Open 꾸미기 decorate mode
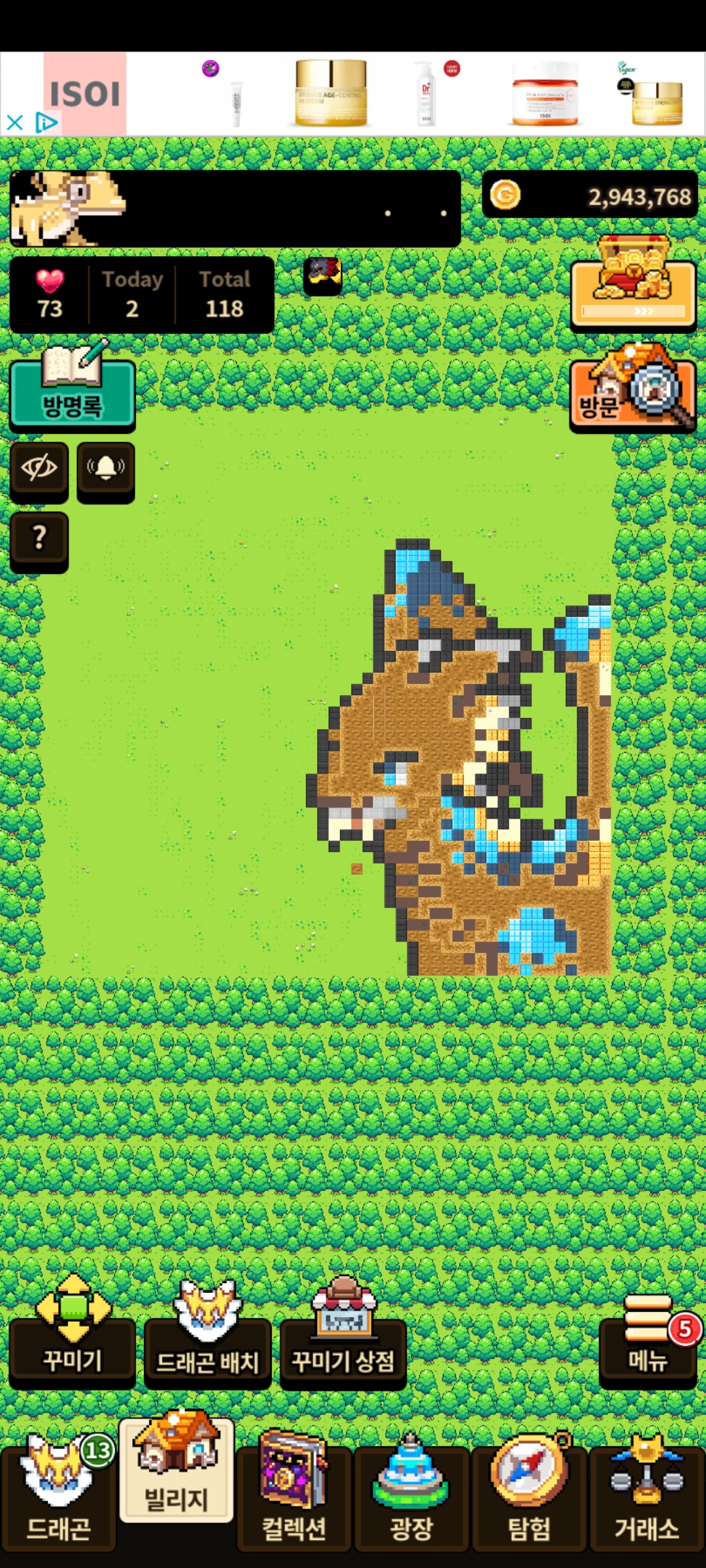The image size is (706, 1568). pos(73,1333)
